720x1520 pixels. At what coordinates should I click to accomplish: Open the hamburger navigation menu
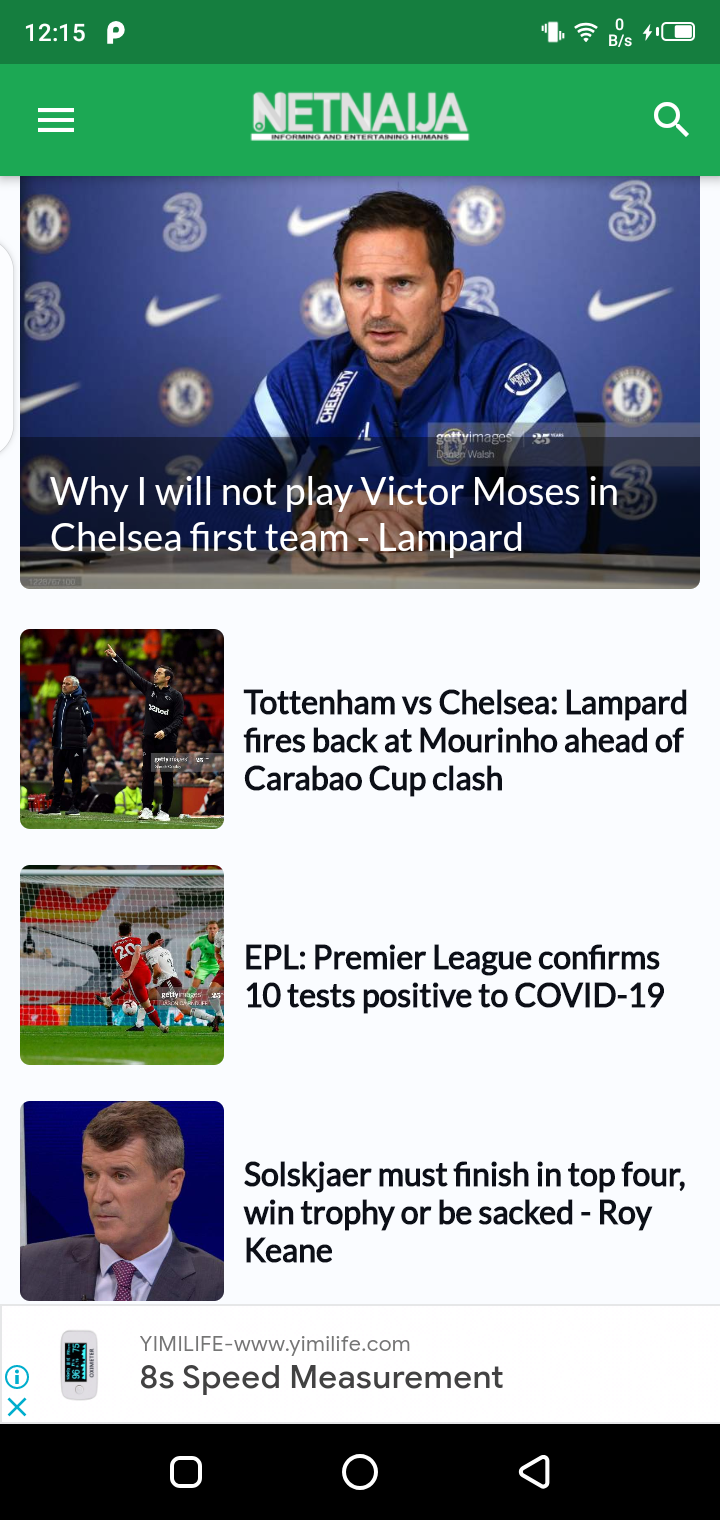[x=56, y=121]
